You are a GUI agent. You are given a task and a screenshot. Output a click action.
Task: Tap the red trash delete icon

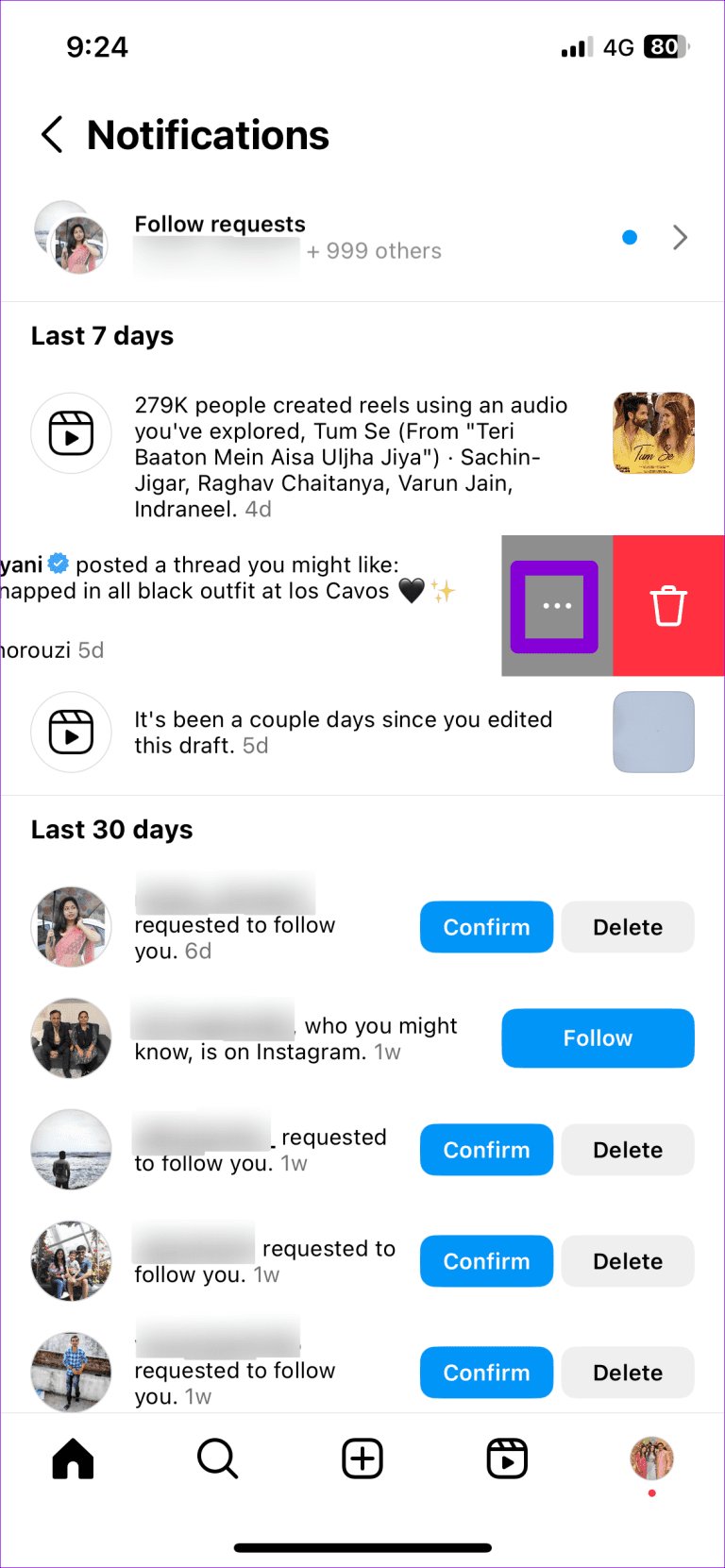668,605
